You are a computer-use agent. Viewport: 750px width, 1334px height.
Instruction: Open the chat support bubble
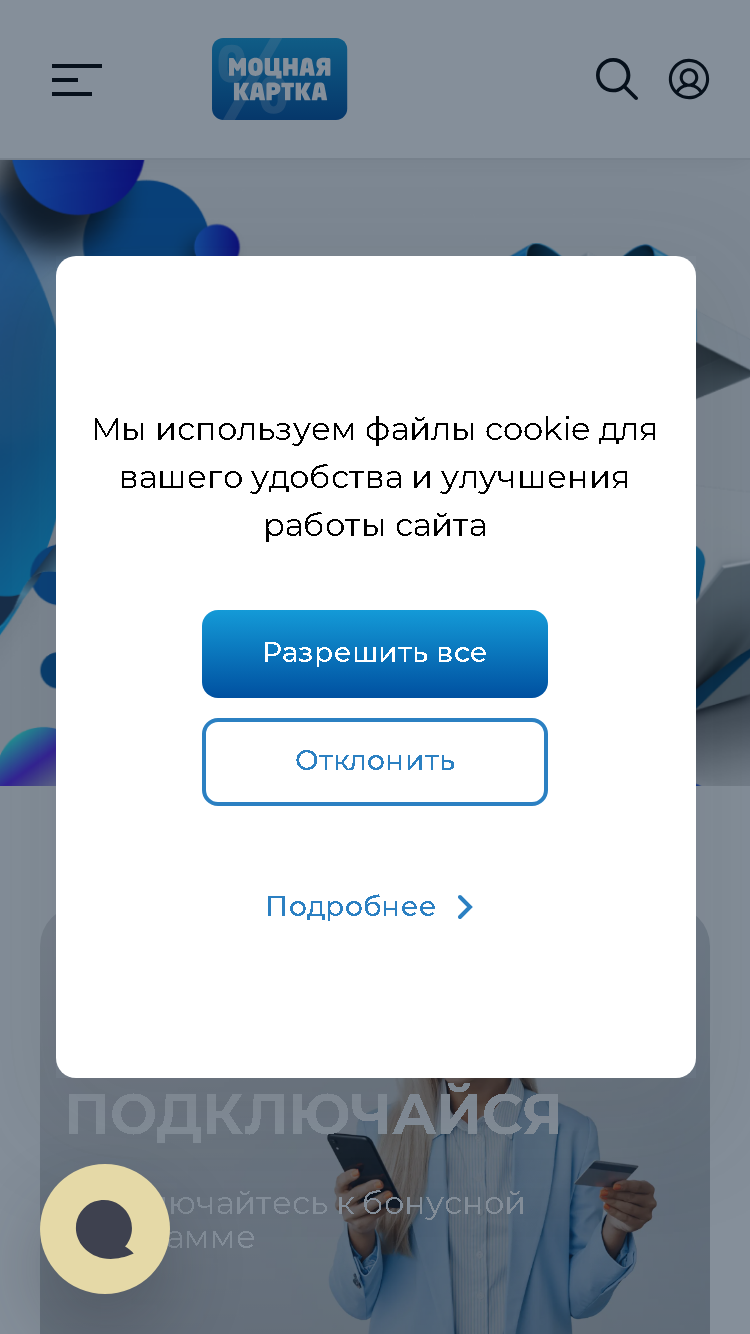tap(105, 1228)
